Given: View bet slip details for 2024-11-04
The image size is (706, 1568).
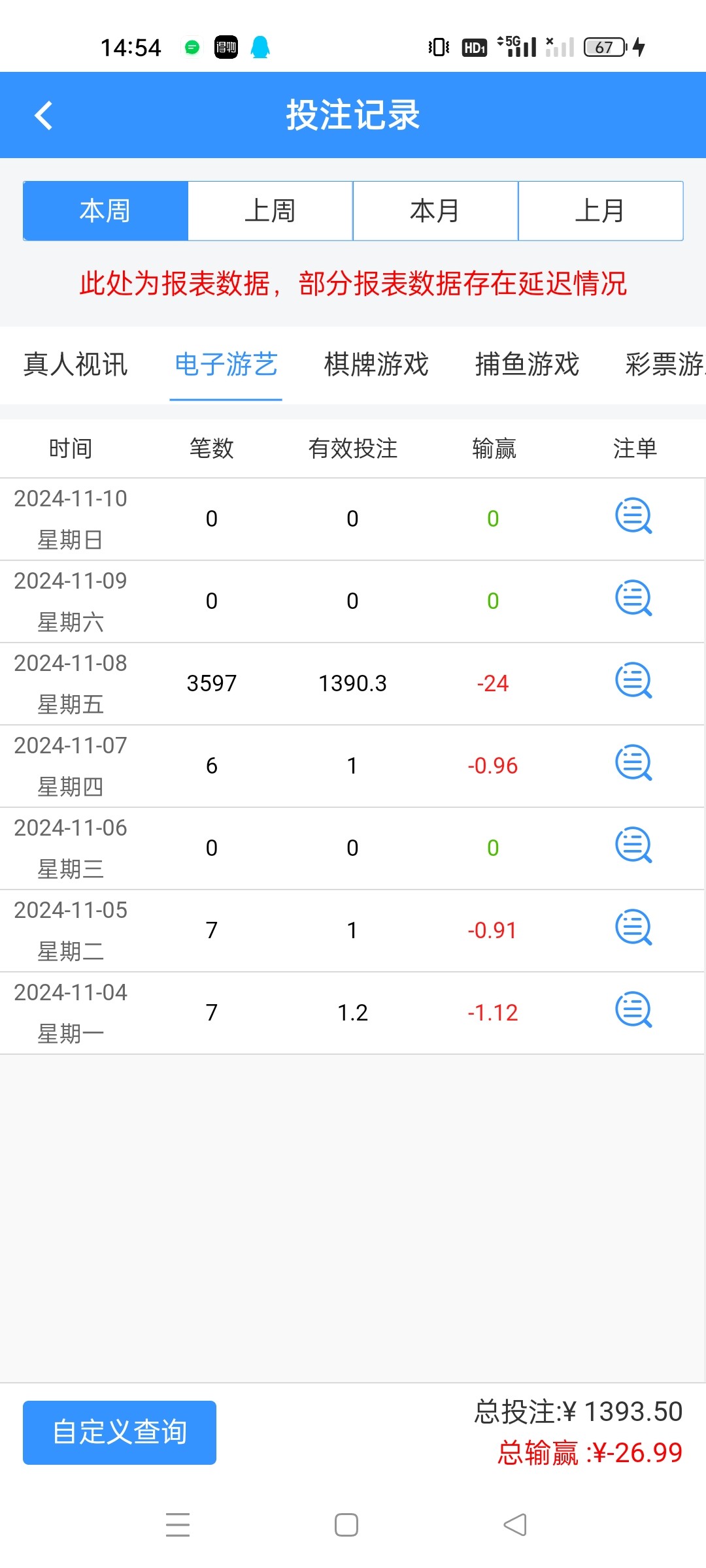Looking at the screenshot, I should [633, 1011].
